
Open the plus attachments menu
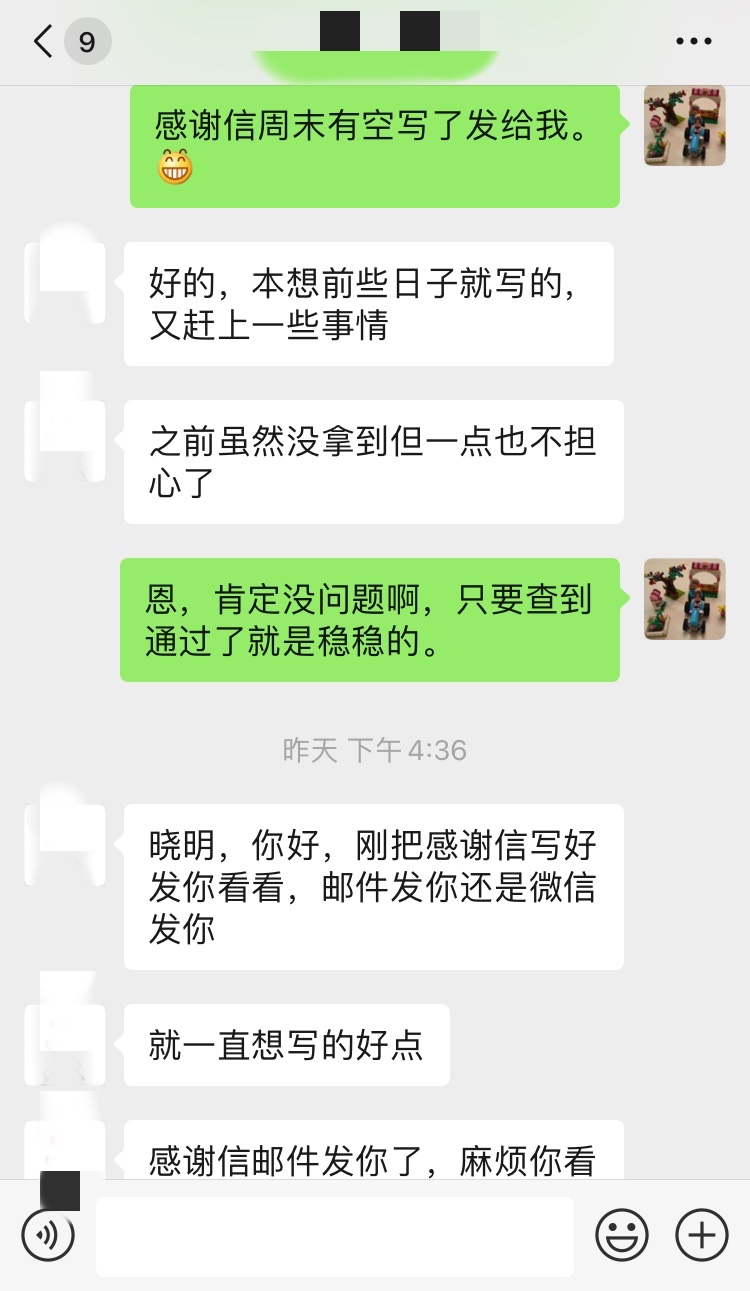(702, 1236)
